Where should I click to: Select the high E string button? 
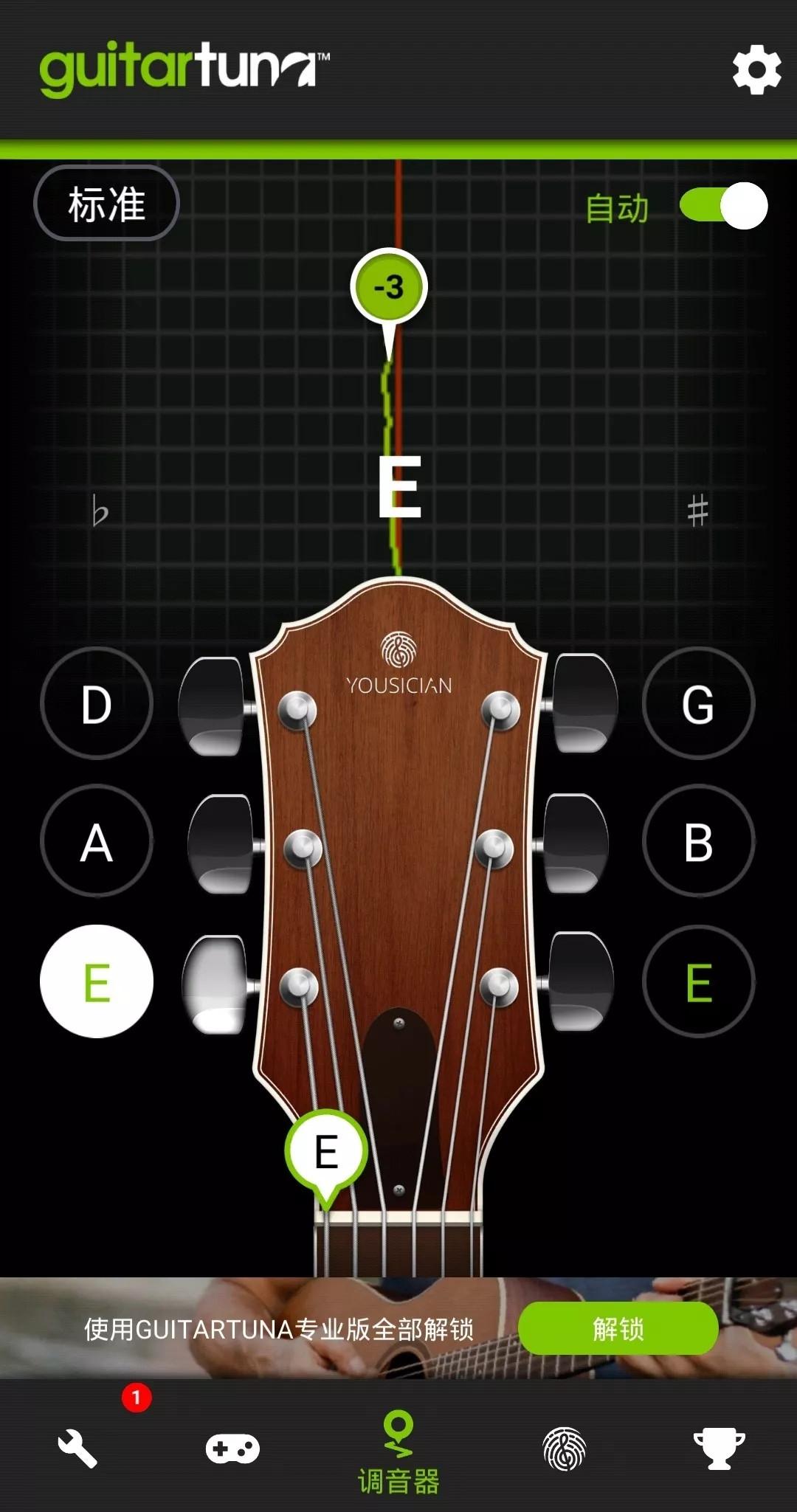click(698, 981)
